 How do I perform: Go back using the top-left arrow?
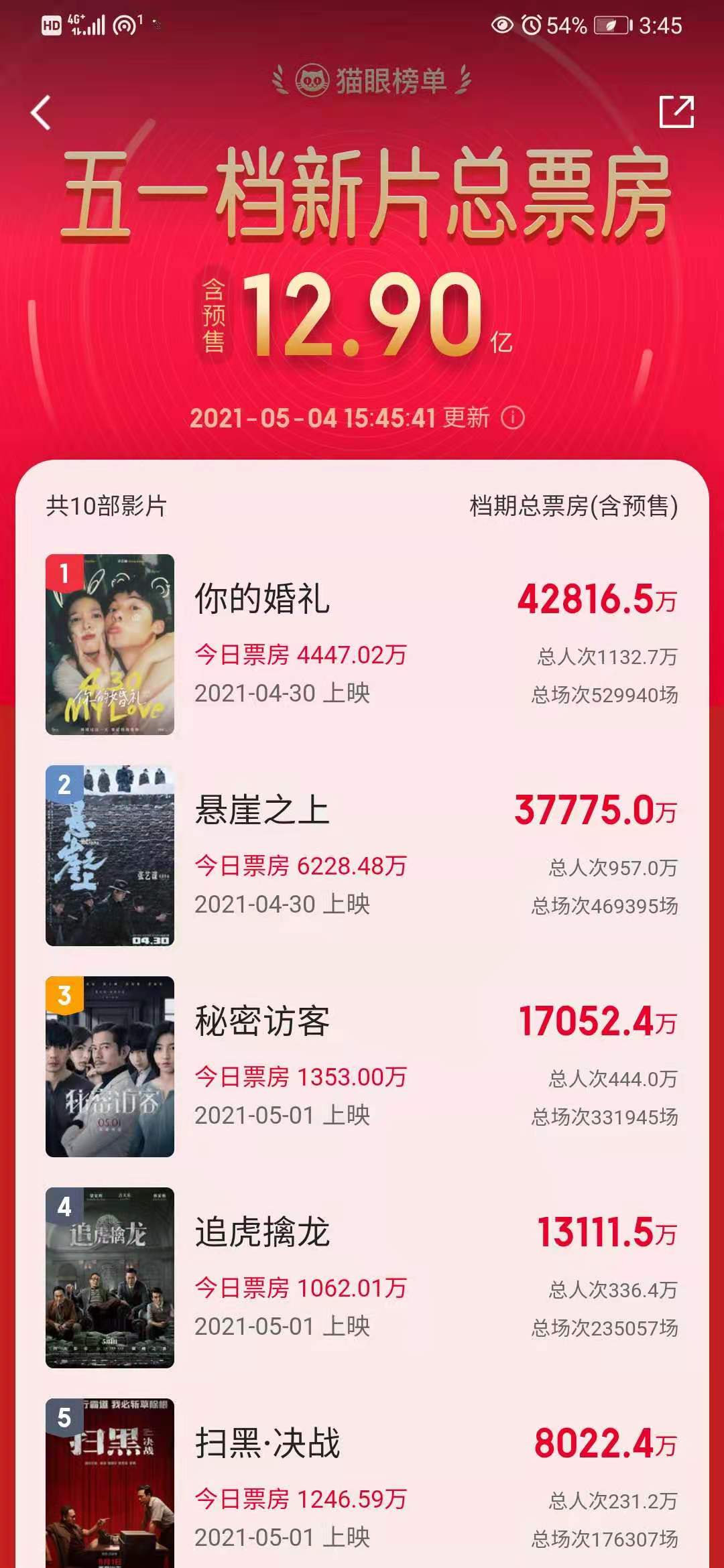pos(42,113)
